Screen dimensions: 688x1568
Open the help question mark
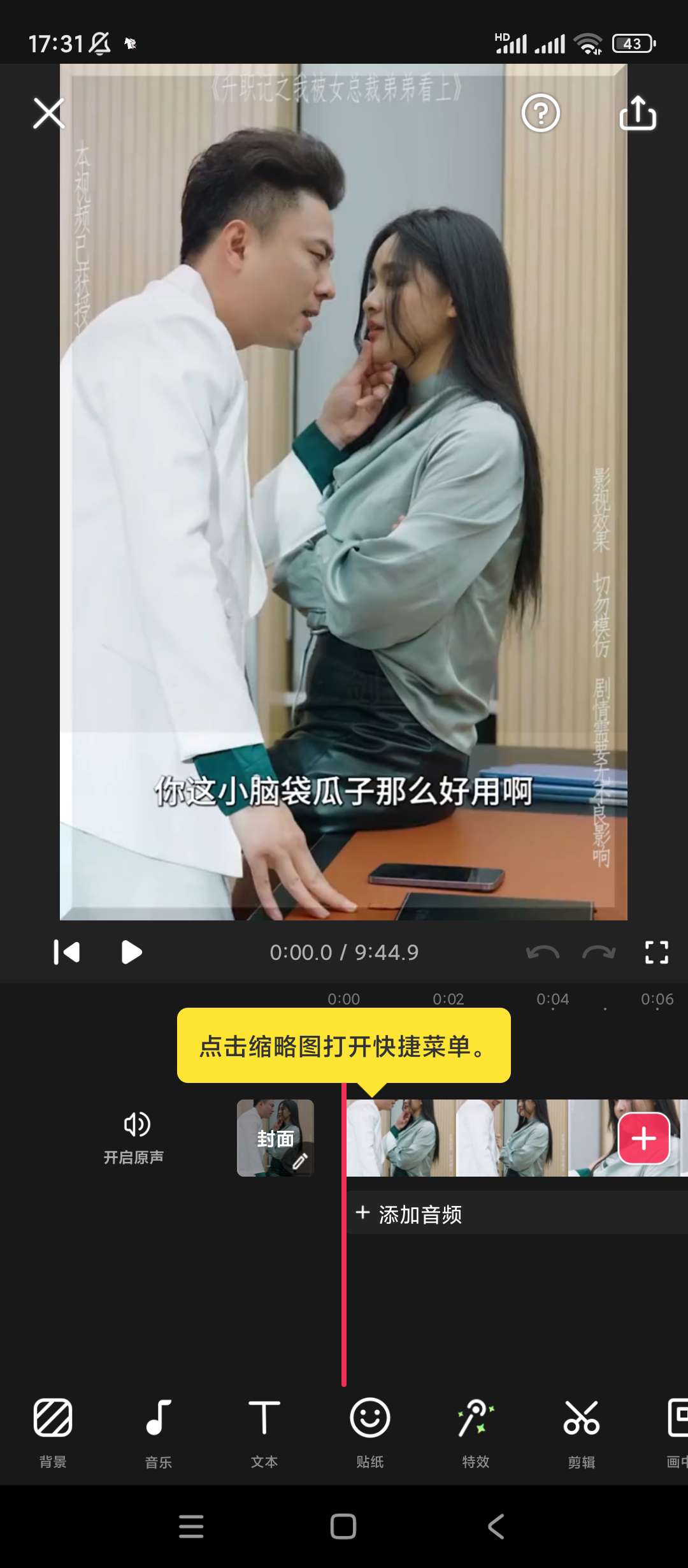click(540, 113)
